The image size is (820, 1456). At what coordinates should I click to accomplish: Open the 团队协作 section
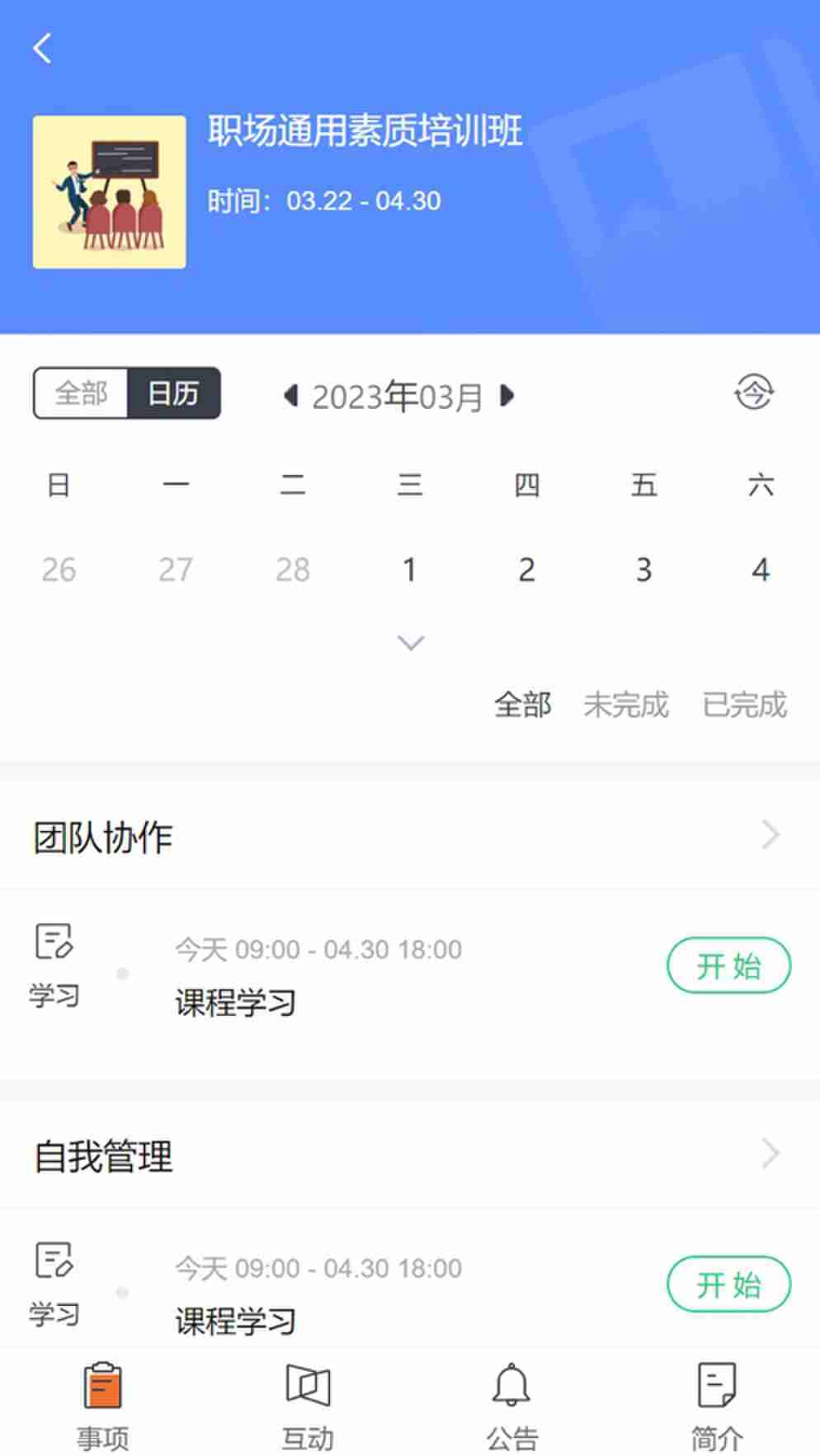click(x=409, y=836)
